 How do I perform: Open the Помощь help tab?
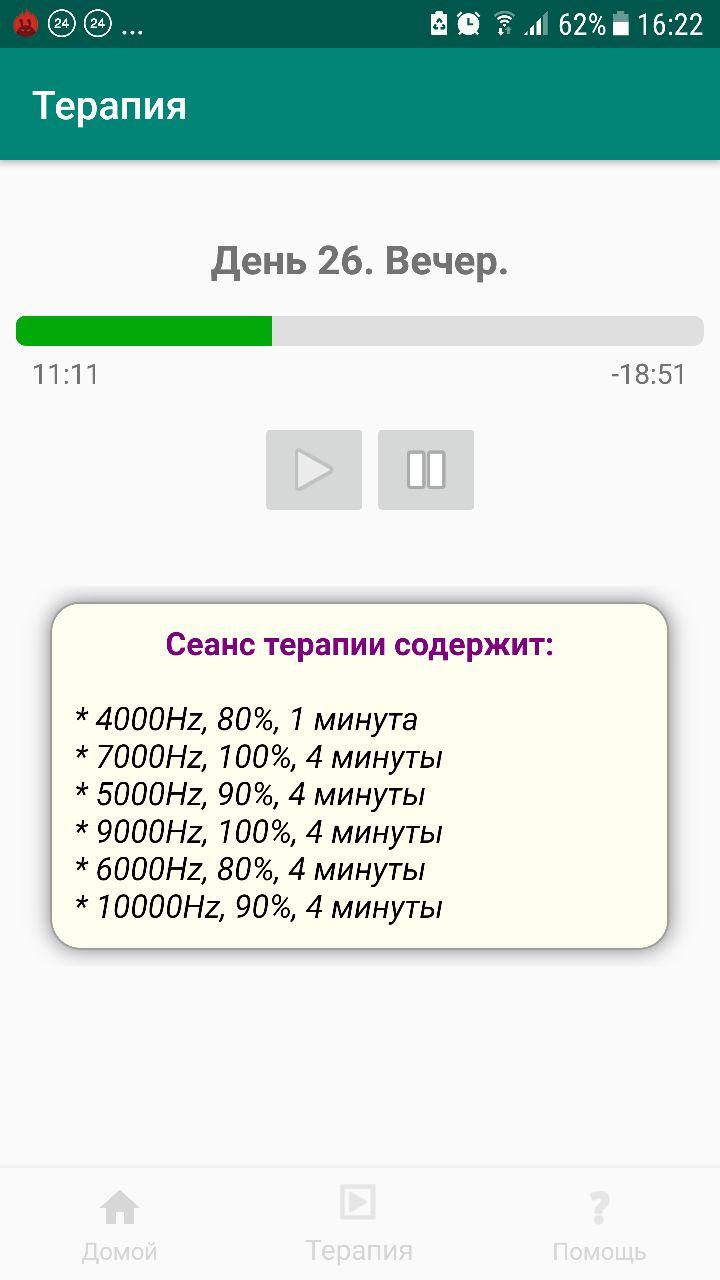coord(599,1225)
